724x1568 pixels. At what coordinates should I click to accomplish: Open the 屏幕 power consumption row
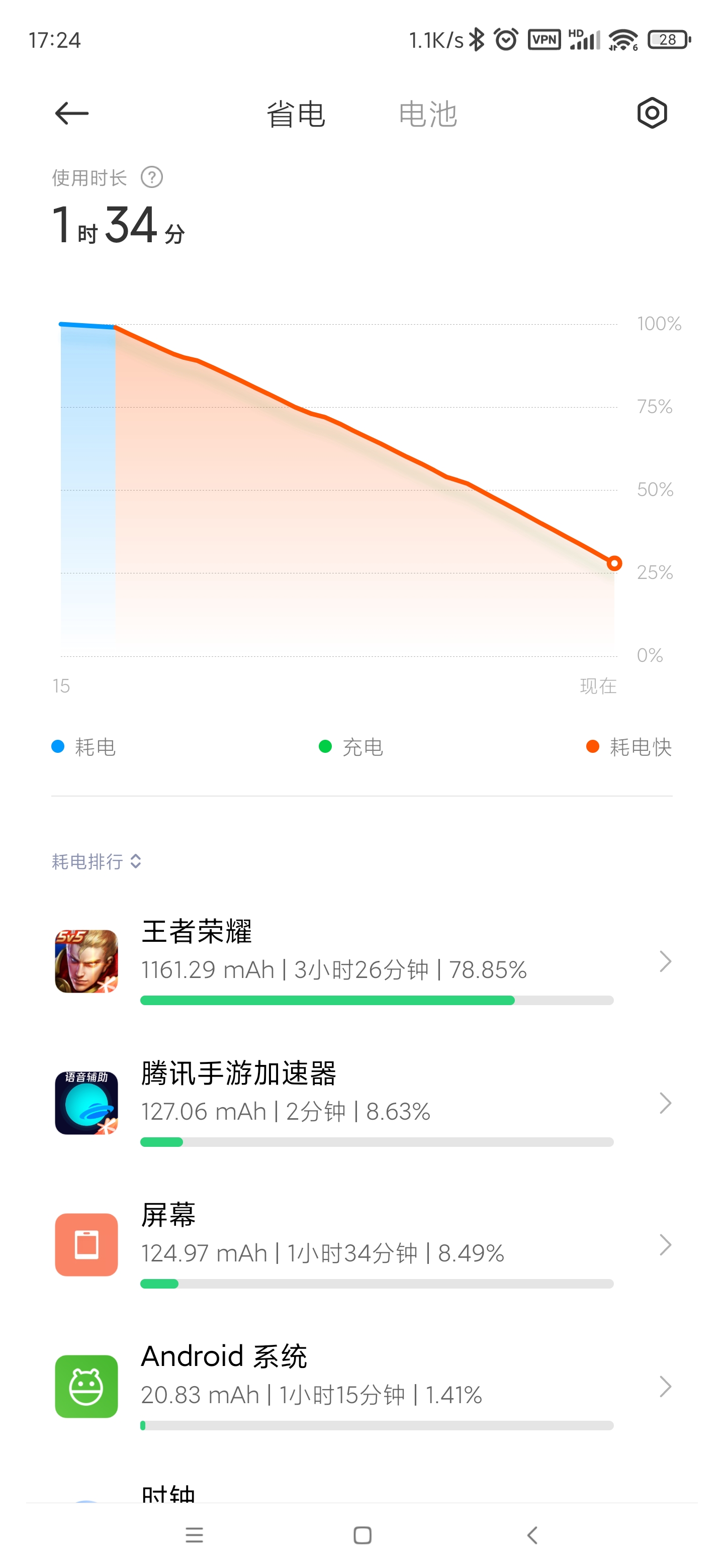[361, 1245]
